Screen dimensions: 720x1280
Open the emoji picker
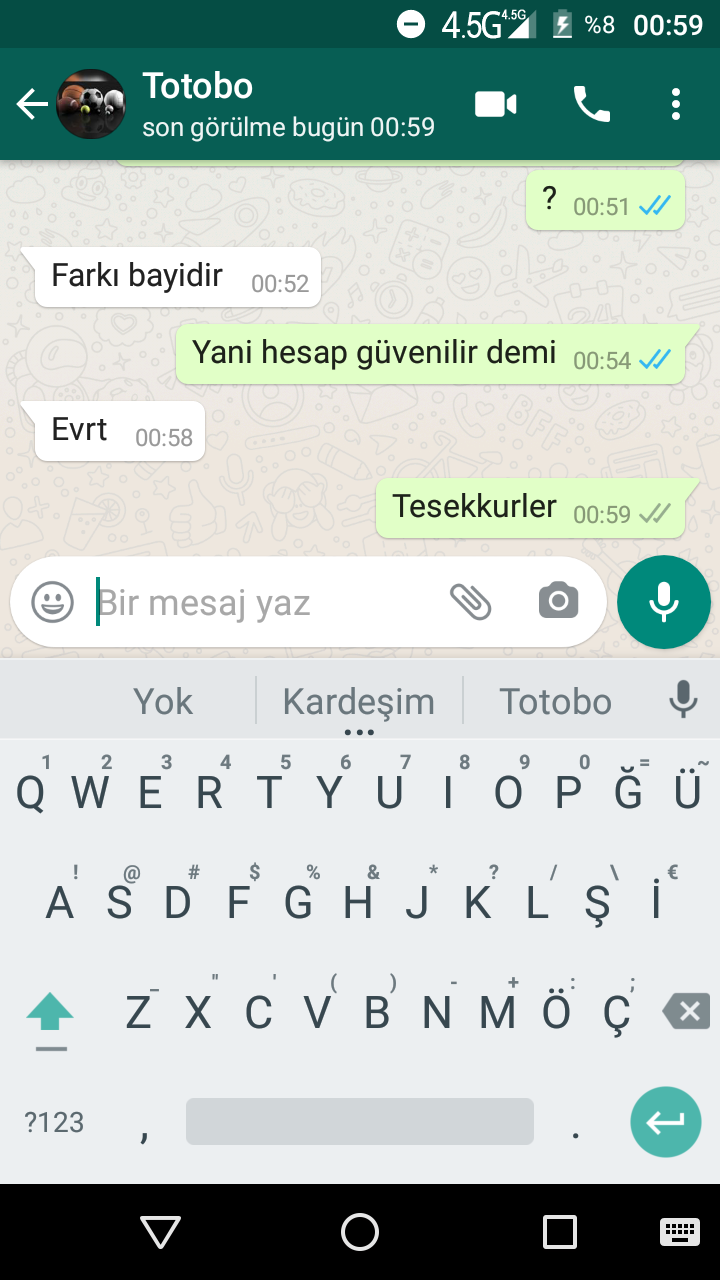pos(53,602)
